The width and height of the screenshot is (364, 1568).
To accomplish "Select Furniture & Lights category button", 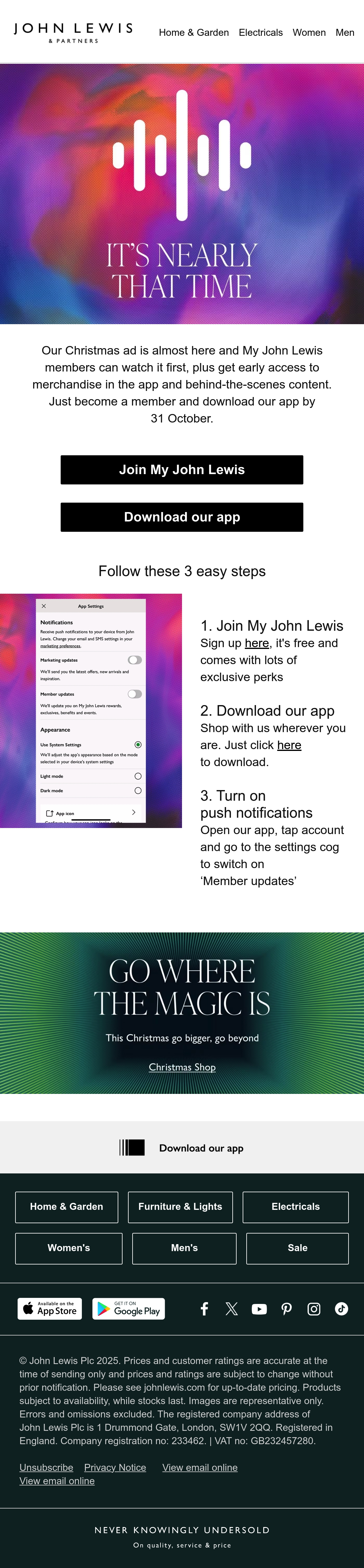I will [180, 1207].
